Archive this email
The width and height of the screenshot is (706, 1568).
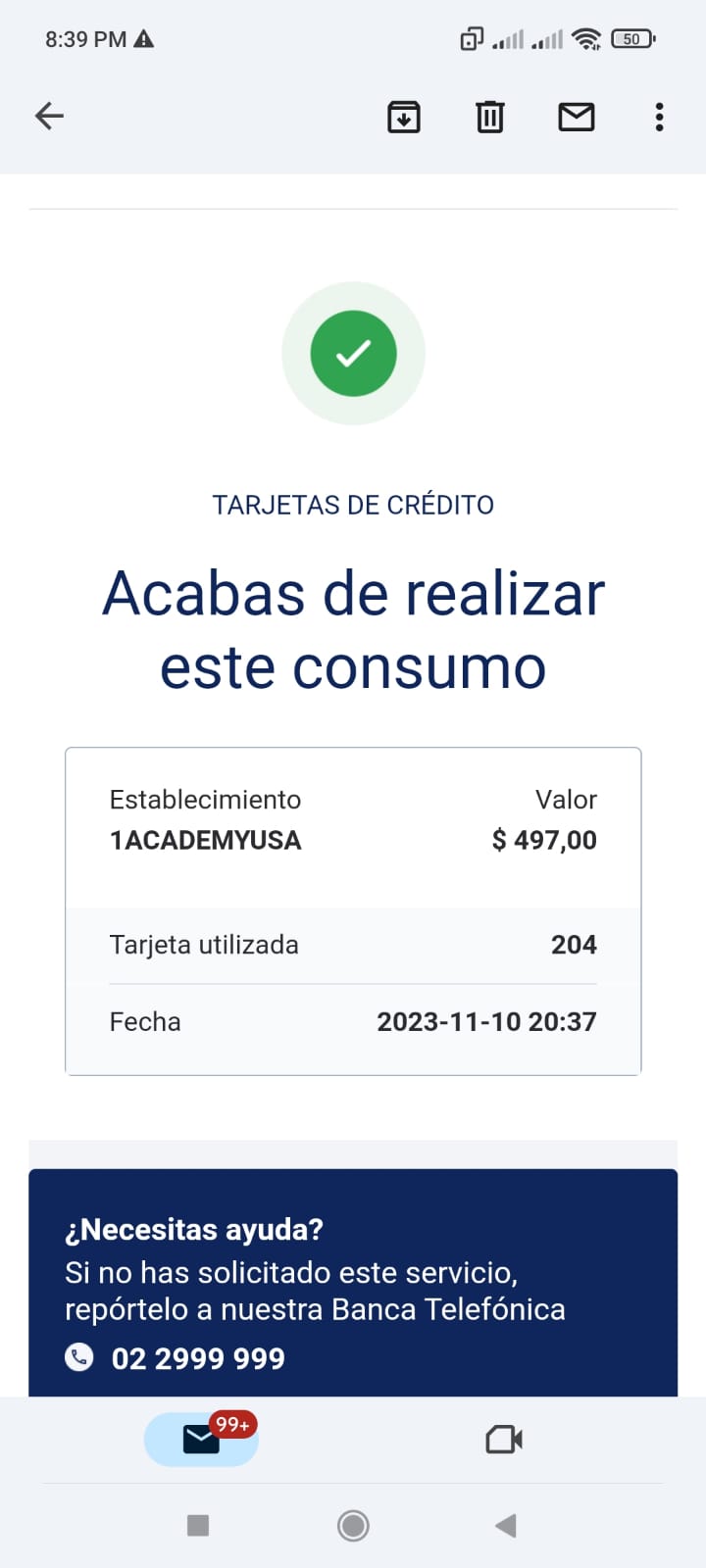404,117
